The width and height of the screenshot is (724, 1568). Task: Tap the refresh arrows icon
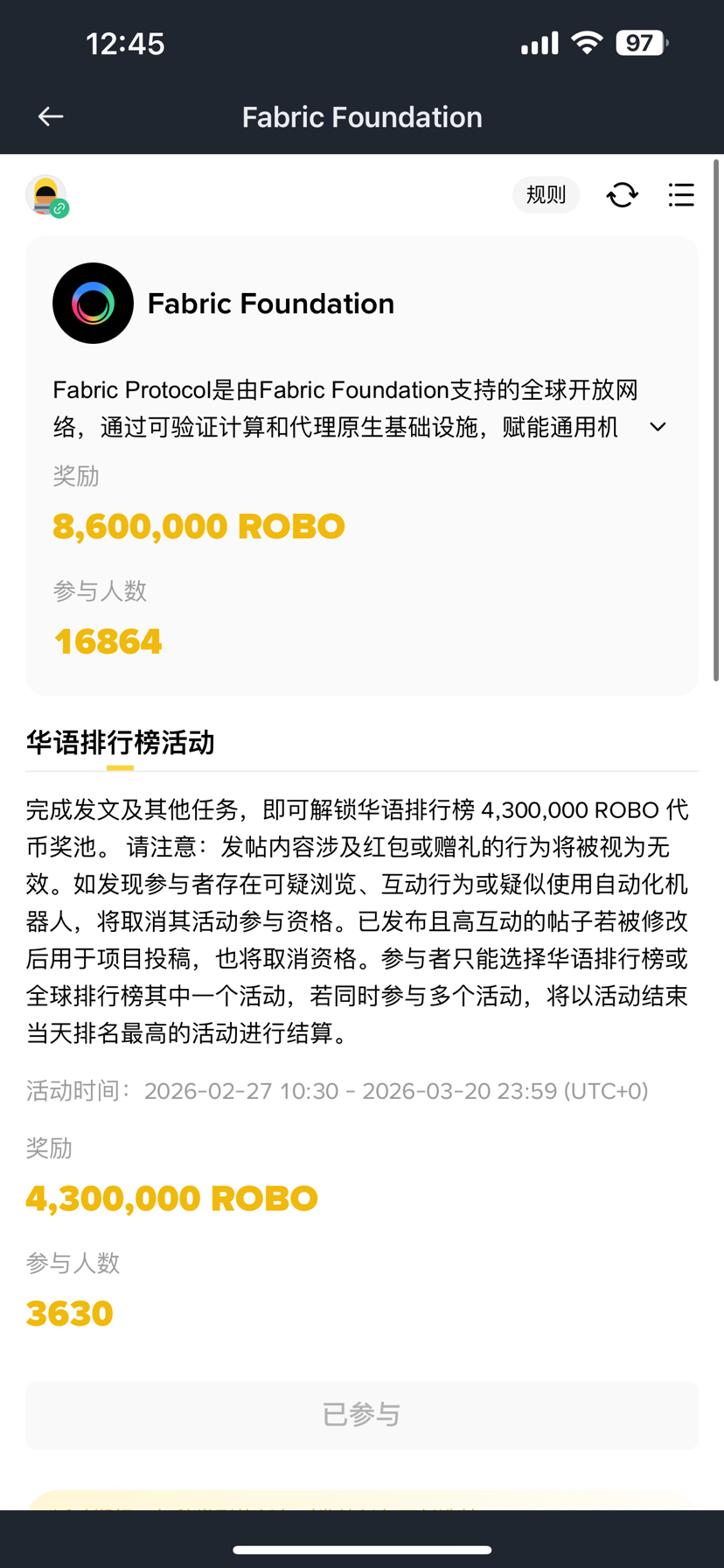tap(623, 194)
